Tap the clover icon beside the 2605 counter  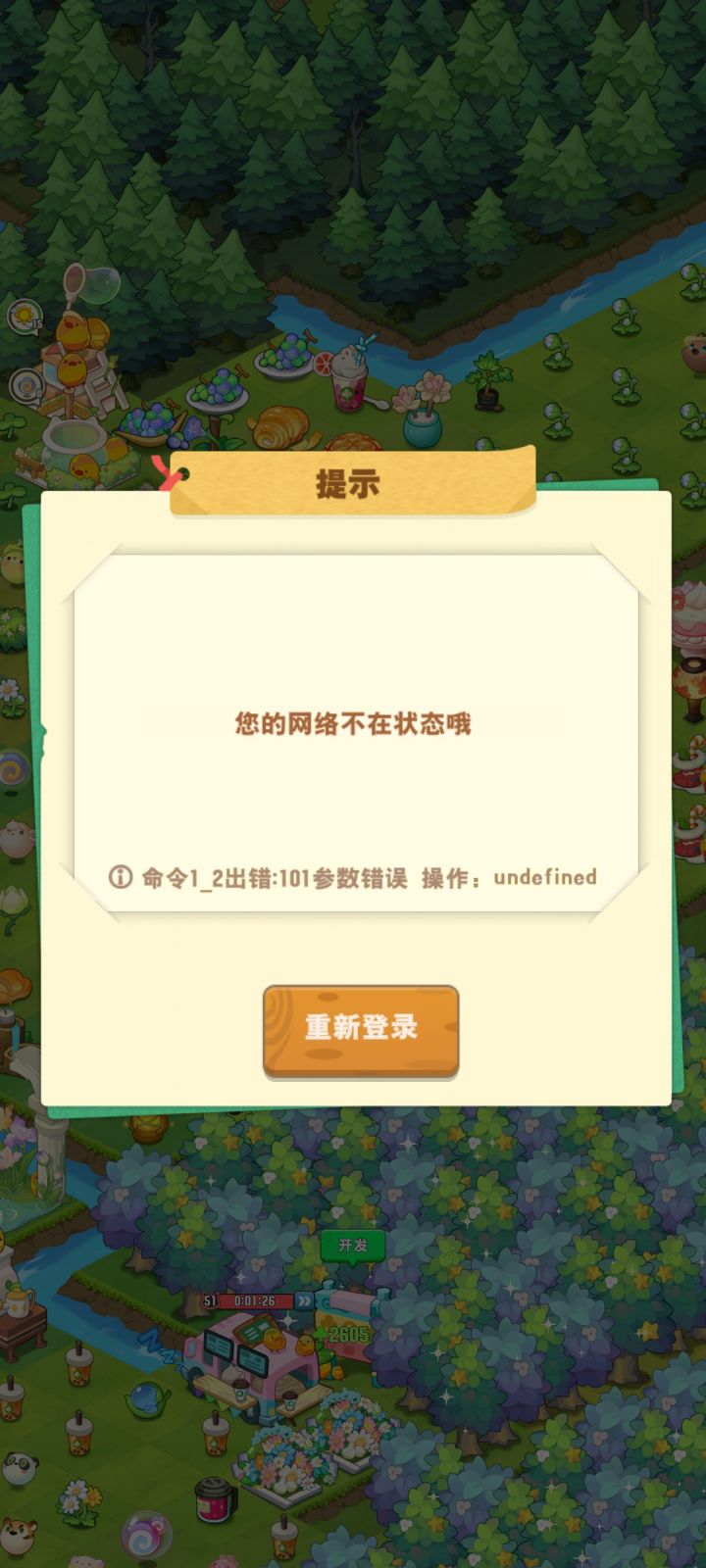coord(322,1335)
